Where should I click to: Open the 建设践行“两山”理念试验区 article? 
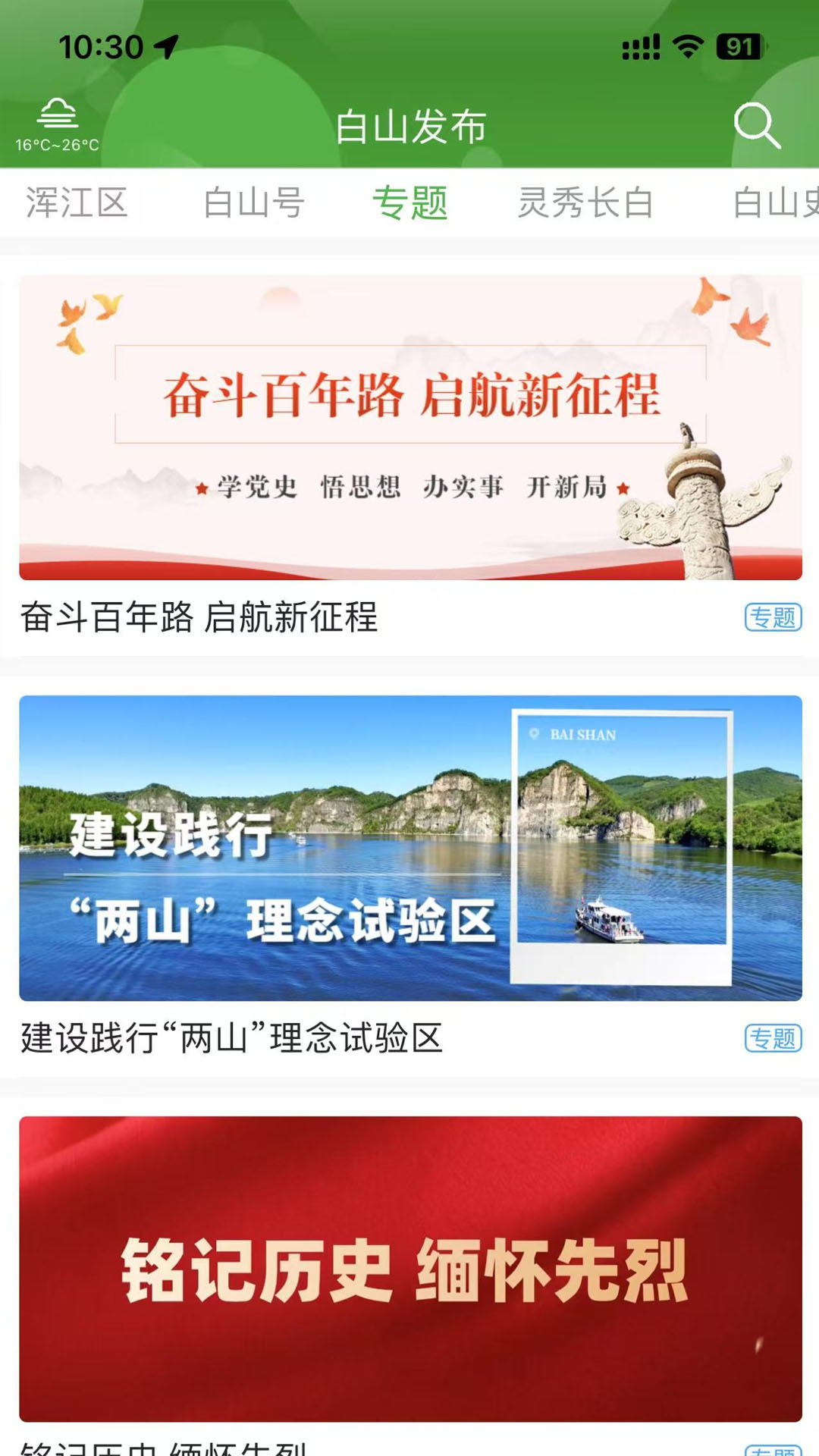[227, 1037]
